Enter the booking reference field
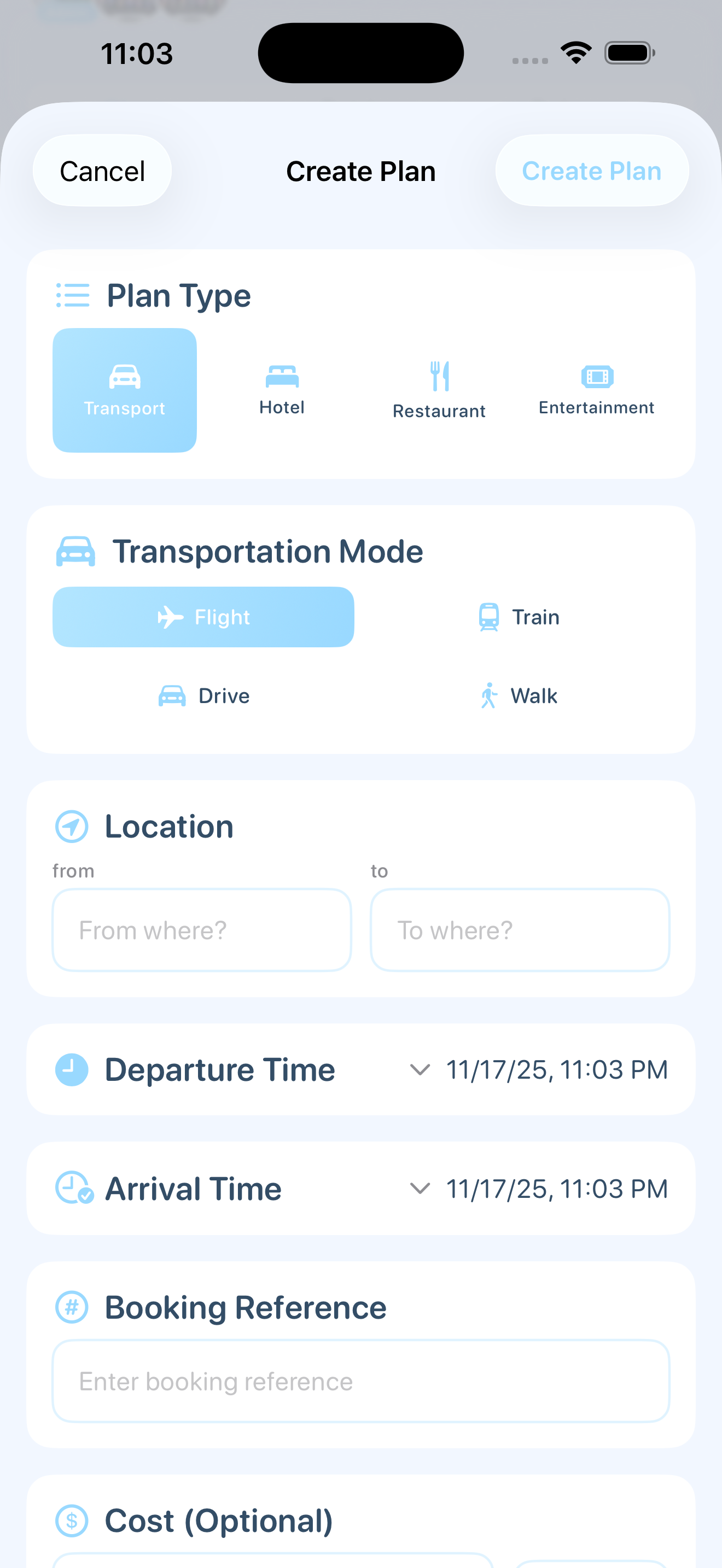722x1568 pixels. pos(361,1381)
